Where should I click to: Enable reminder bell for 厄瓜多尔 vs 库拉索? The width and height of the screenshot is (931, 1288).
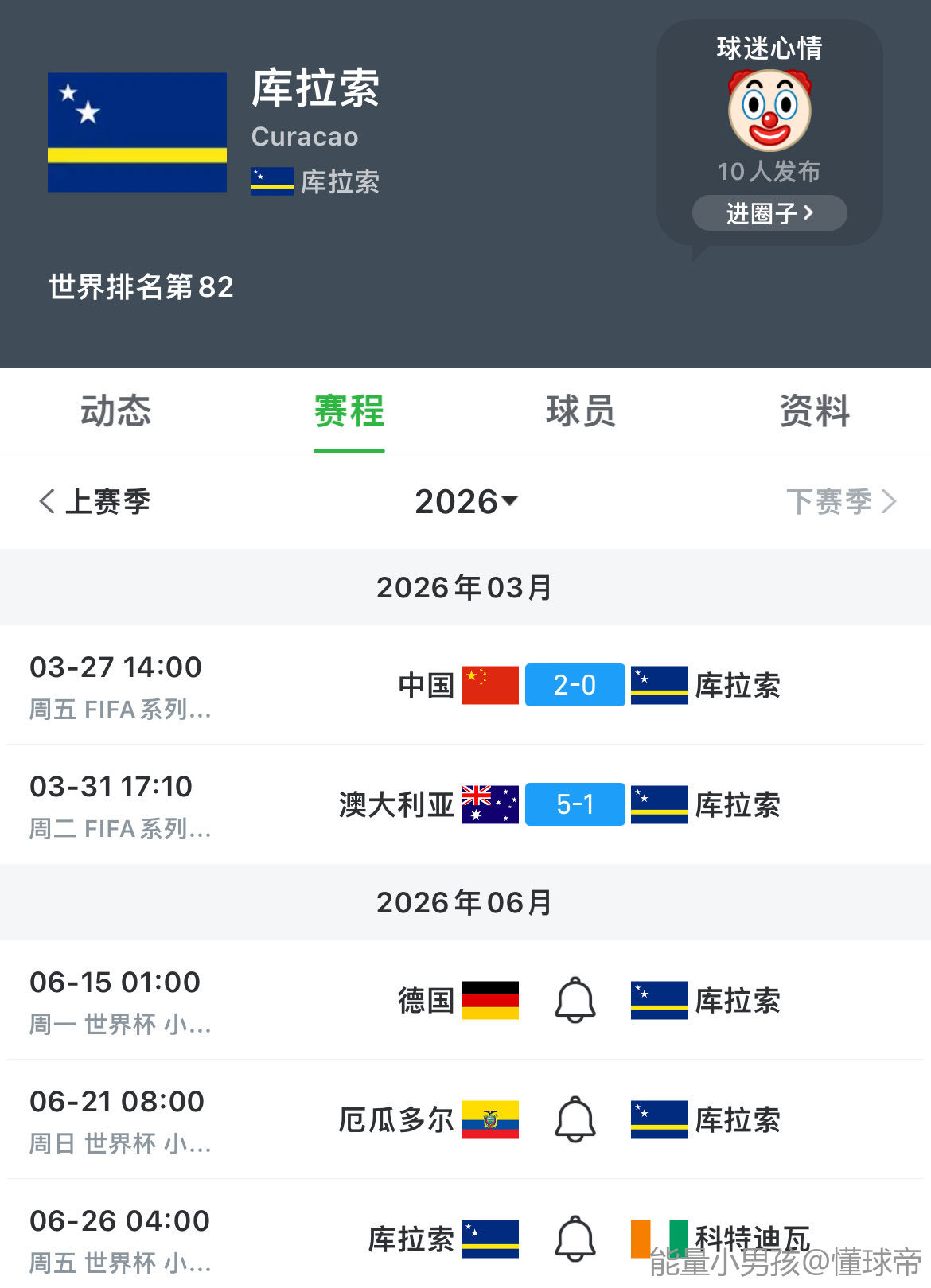click(x=575, y=1119)
